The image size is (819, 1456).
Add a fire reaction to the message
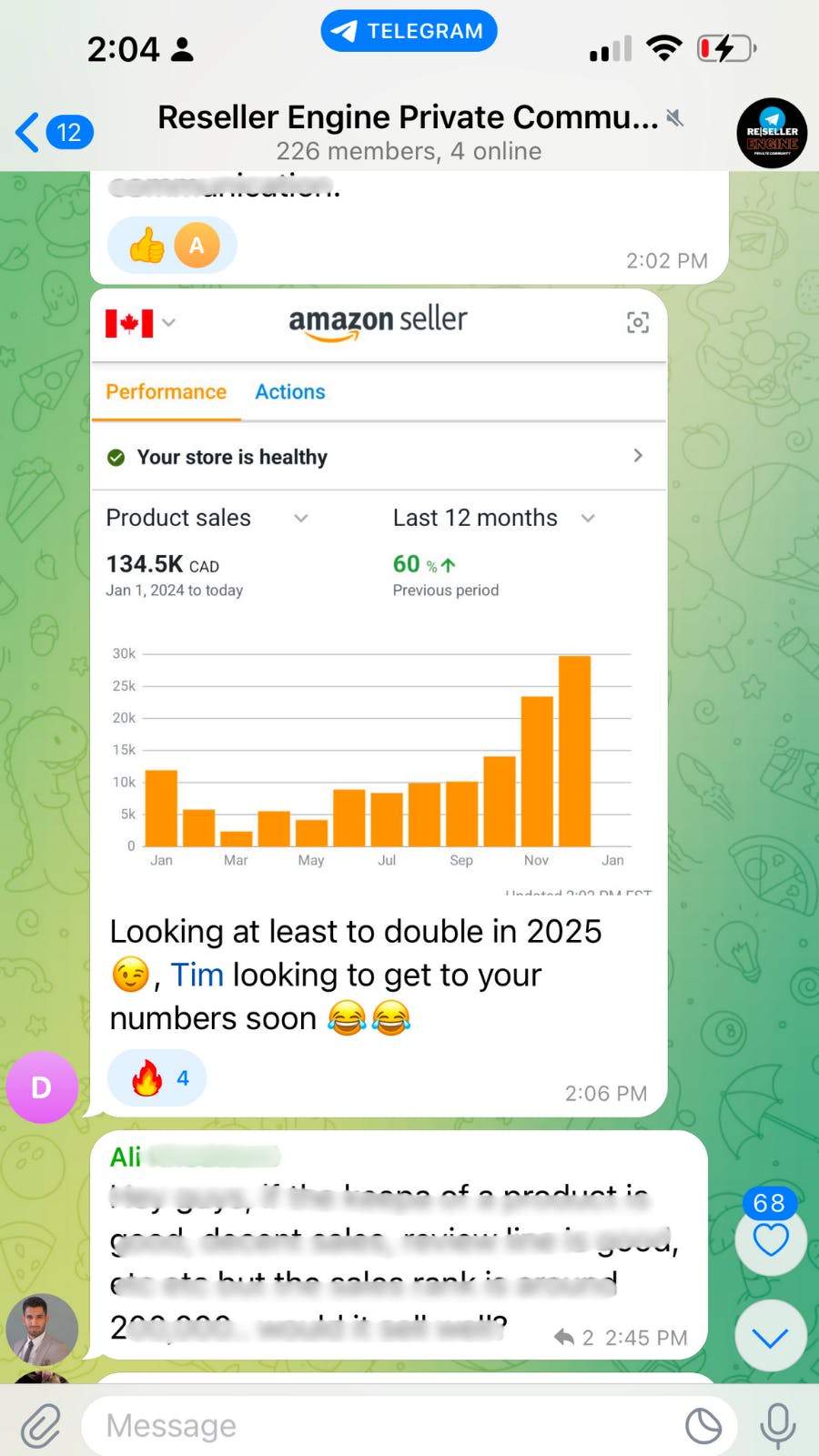pos(157,1078)
